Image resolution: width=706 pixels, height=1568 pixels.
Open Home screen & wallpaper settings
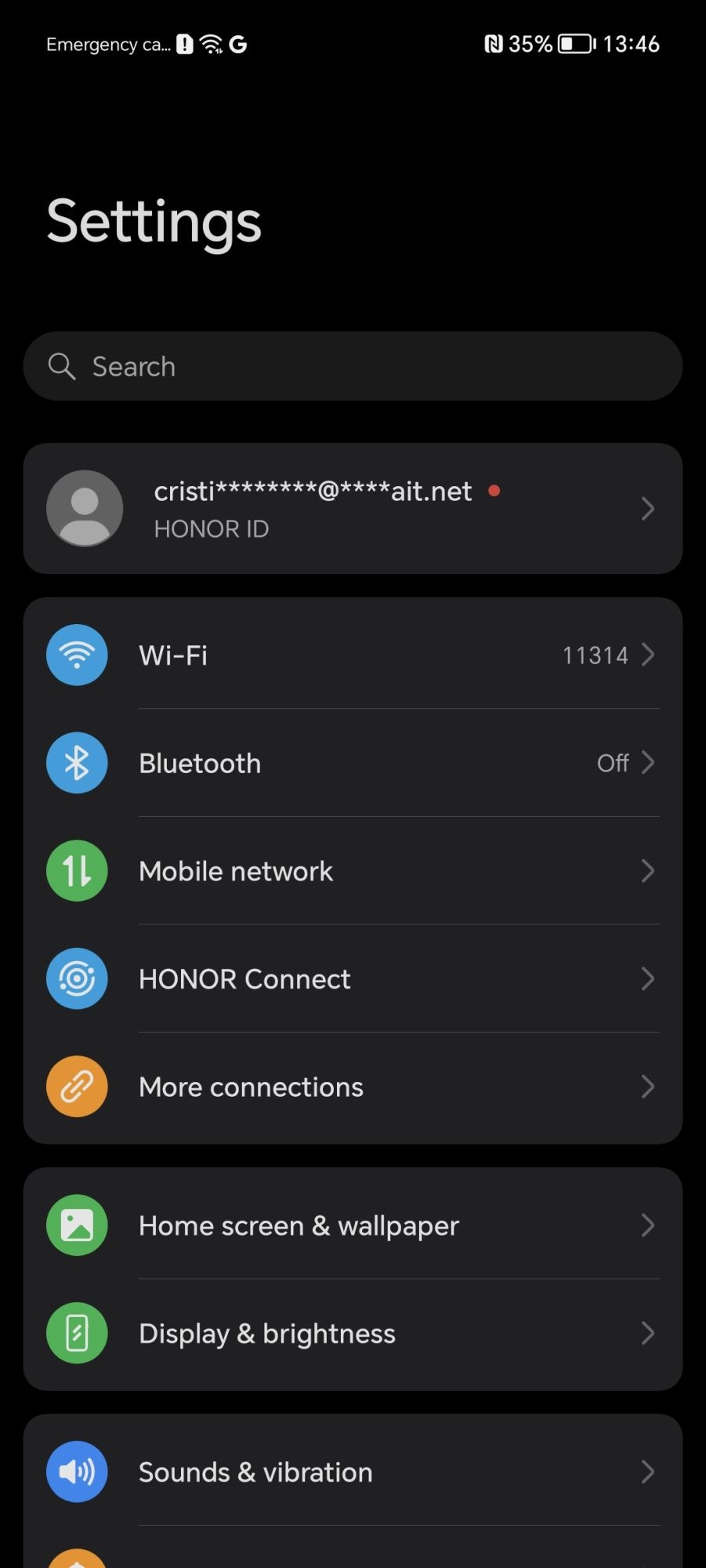(353, 1225)
